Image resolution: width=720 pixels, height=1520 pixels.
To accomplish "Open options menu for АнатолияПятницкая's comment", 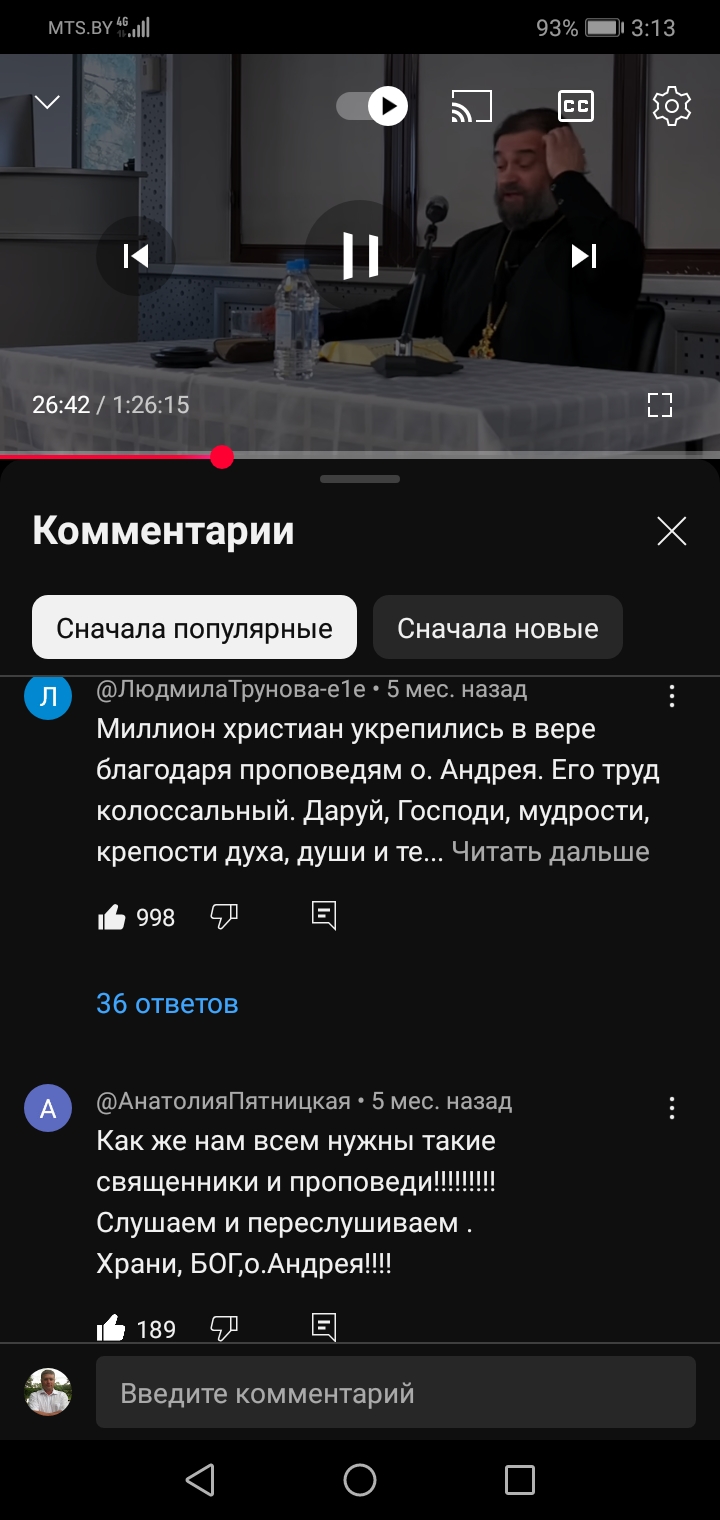I will click(x=672, y=1108).
